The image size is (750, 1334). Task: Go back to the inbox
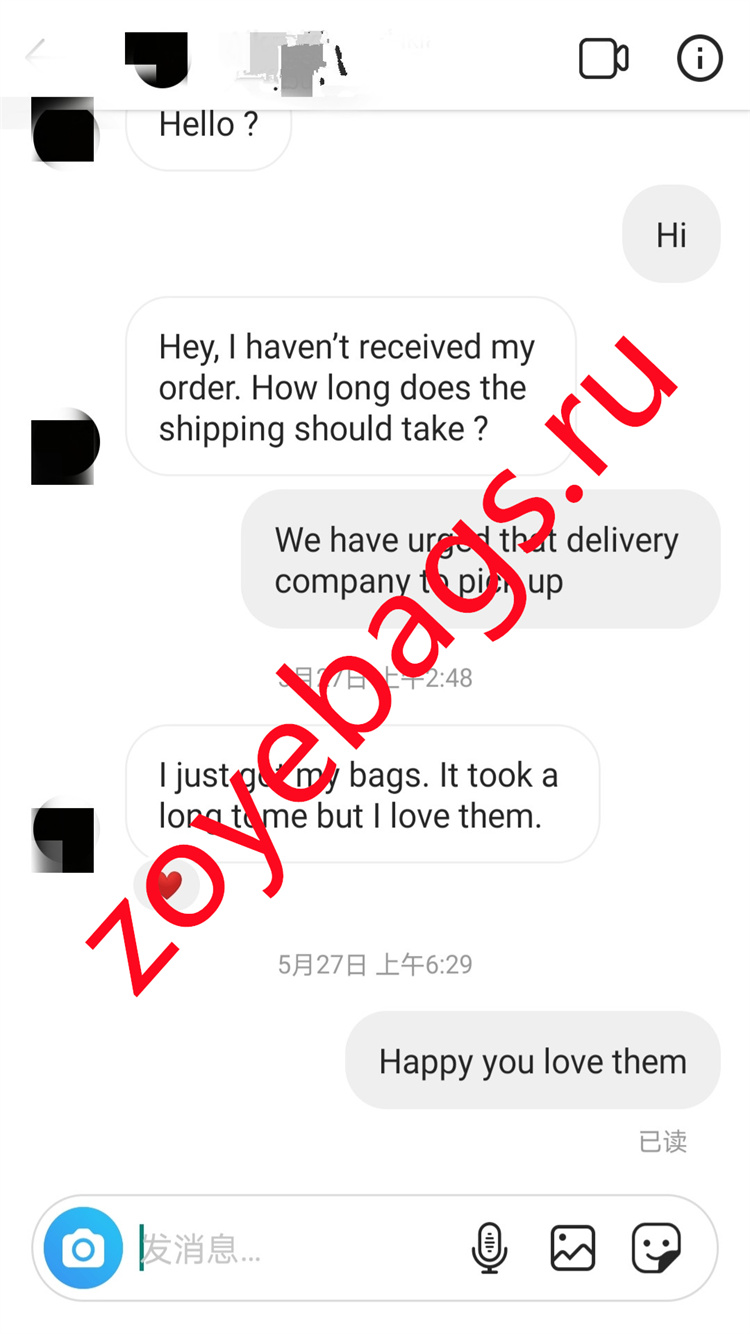(37, 53)
